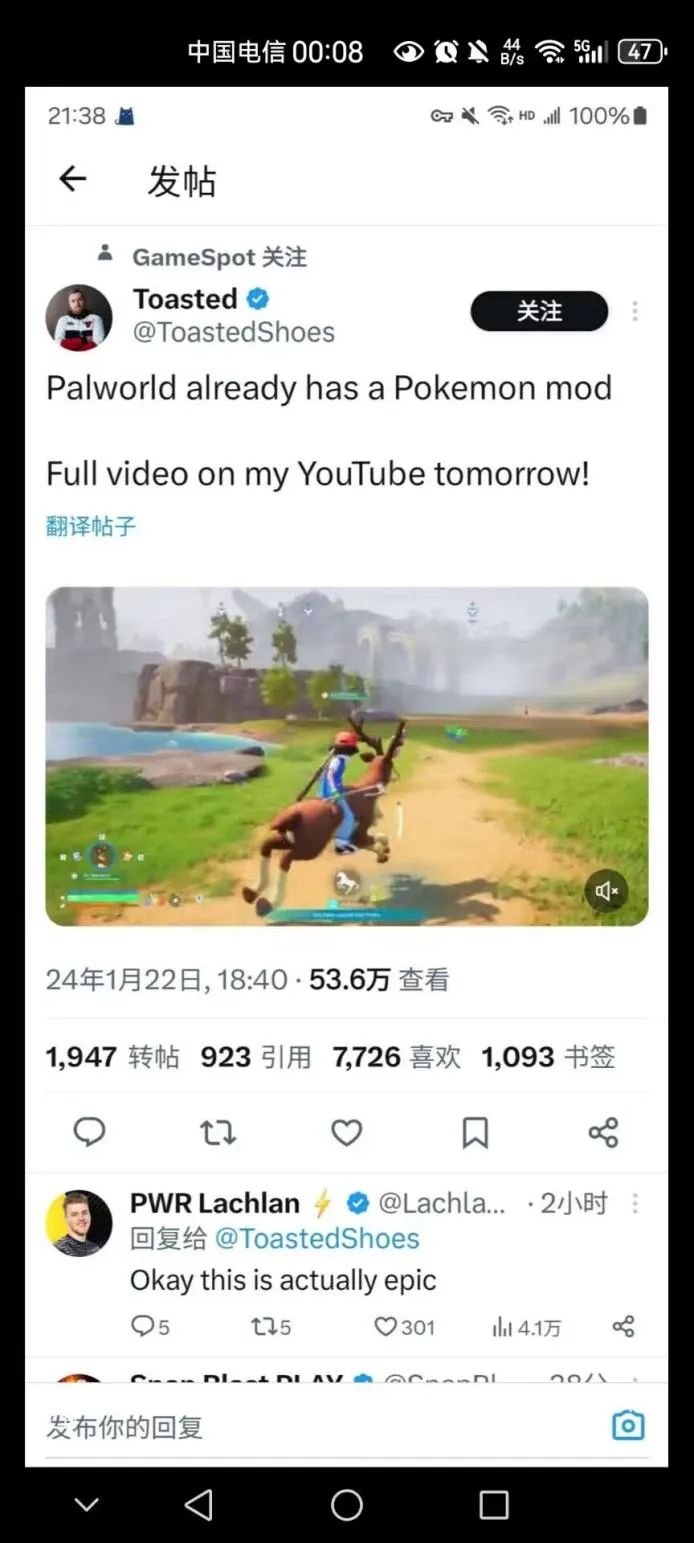The width and height of the screenshot is (694, 1543).
Task: Tap the 发布你的回复 reply field
Action: pos(300,1426)
